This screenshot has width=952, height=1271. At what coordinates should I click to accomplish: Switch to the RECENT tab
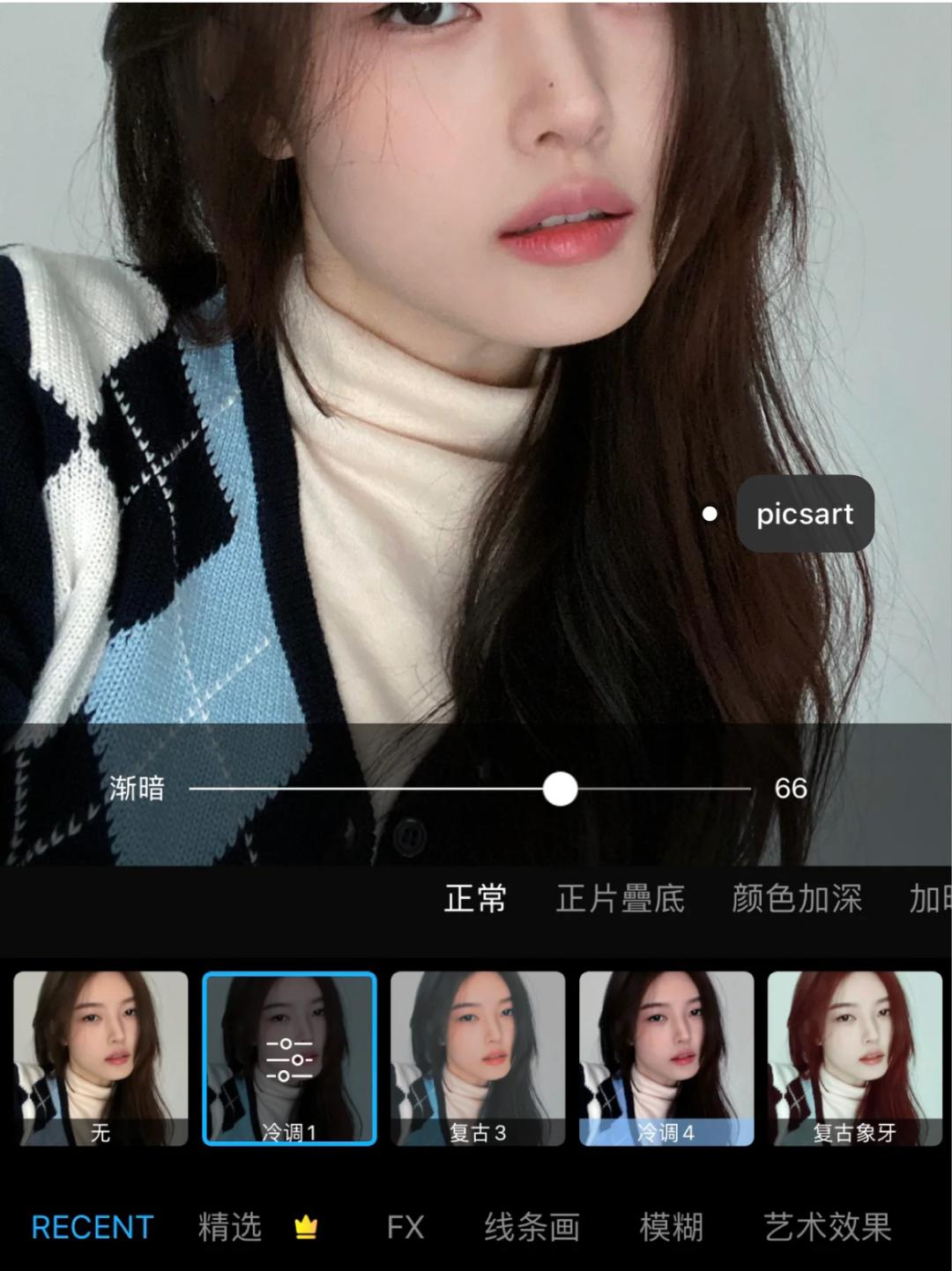(91, 1226)
